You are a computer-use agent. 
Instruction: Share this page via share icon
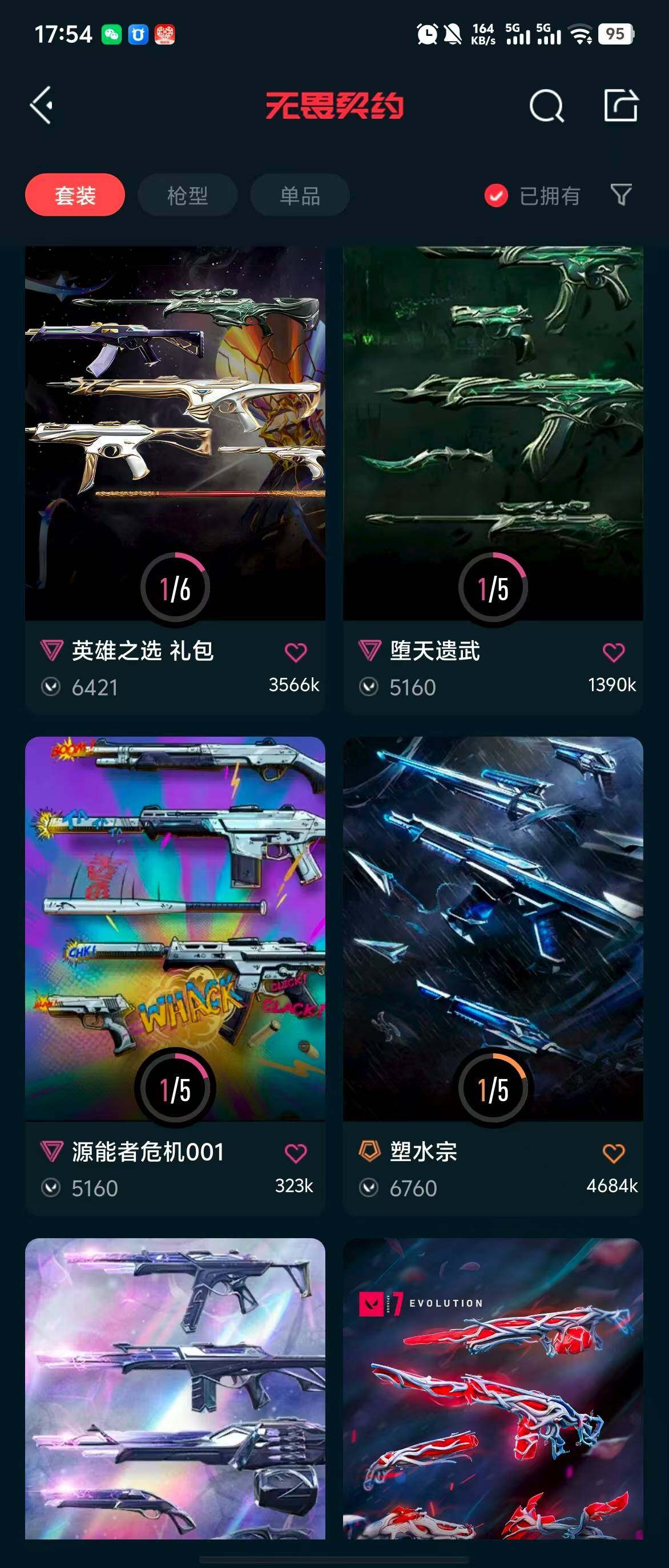click(620, 106)
